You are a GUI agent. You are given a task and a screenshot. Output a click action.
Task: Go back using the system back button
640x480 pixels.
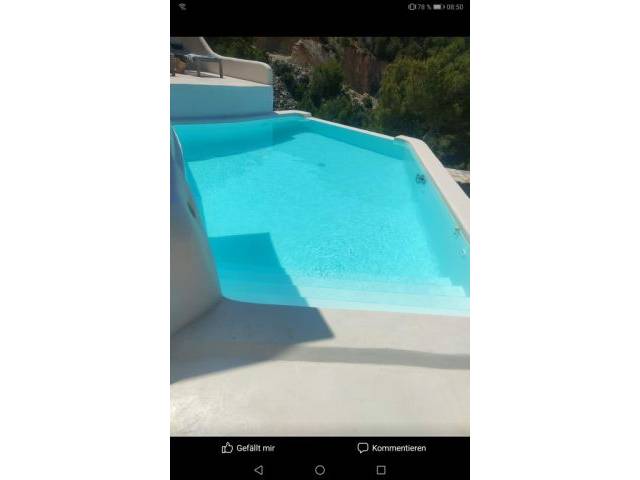coord(258,470)
